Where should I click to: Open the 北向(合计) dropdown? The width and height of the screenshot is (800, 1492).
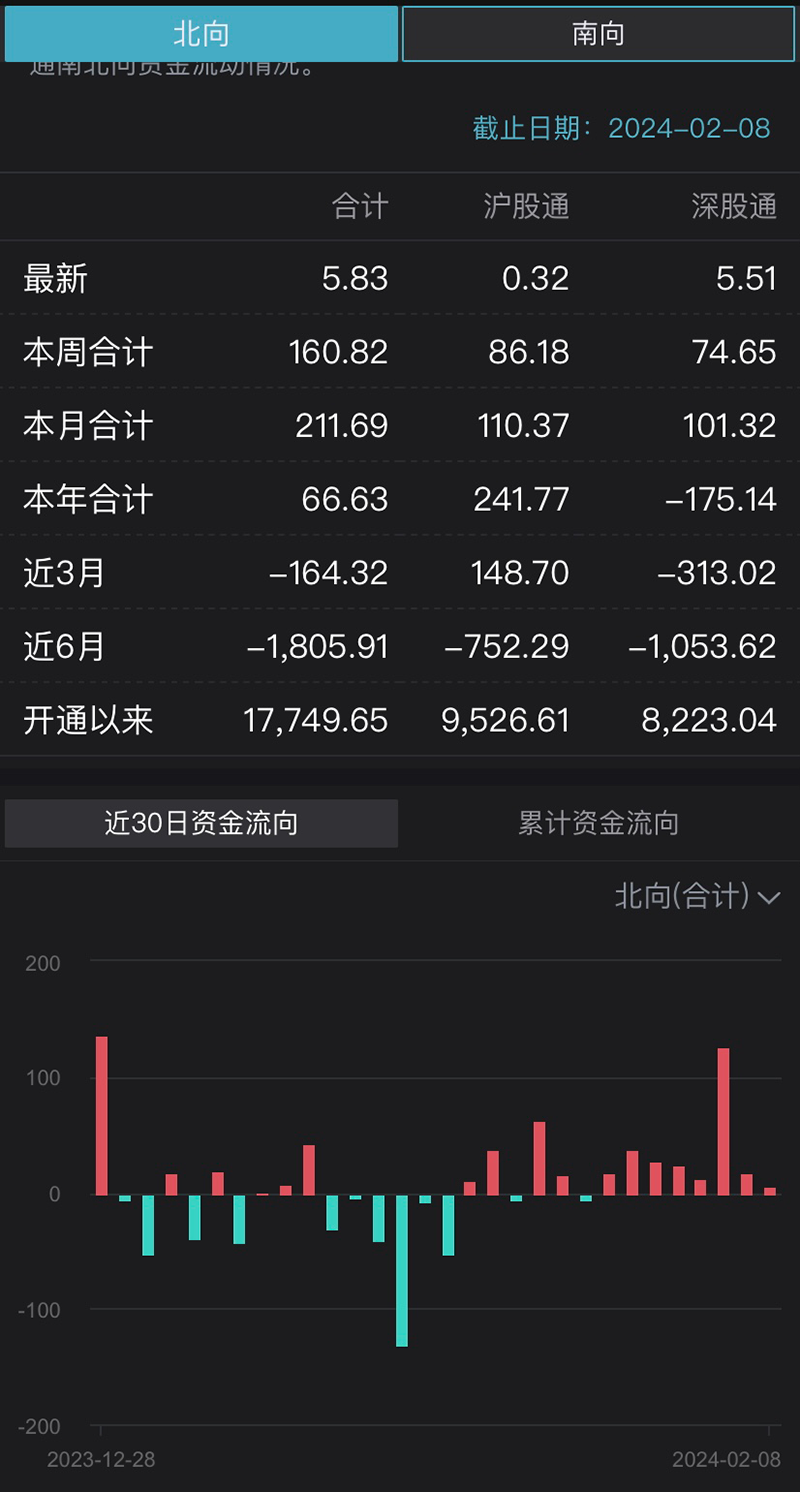(695, 897)
